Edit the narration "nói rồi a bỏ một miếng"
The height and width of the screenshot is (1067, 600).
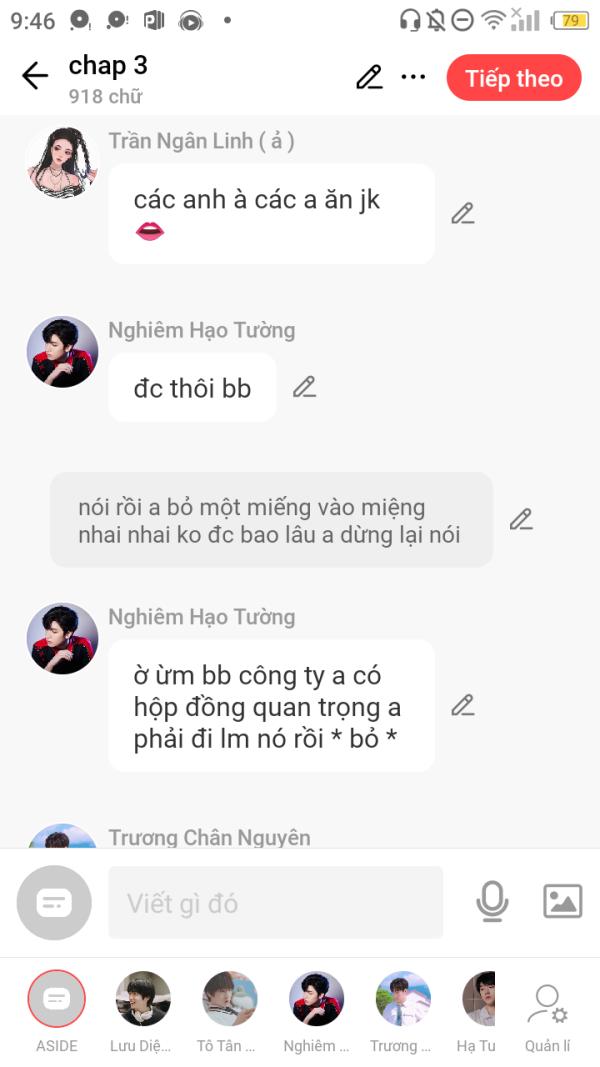point(521,519)
